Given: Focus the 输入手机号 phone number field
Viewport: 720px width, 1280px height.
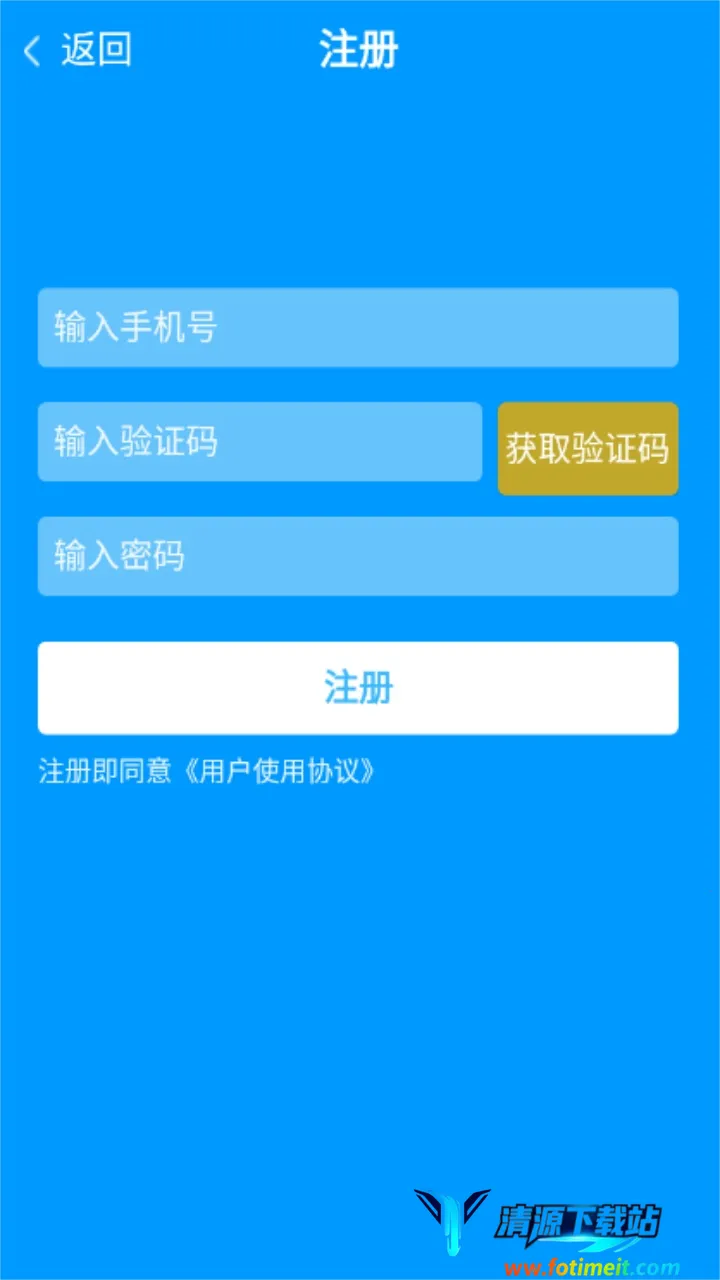Looking at the screenshot, I should (358, 328).
